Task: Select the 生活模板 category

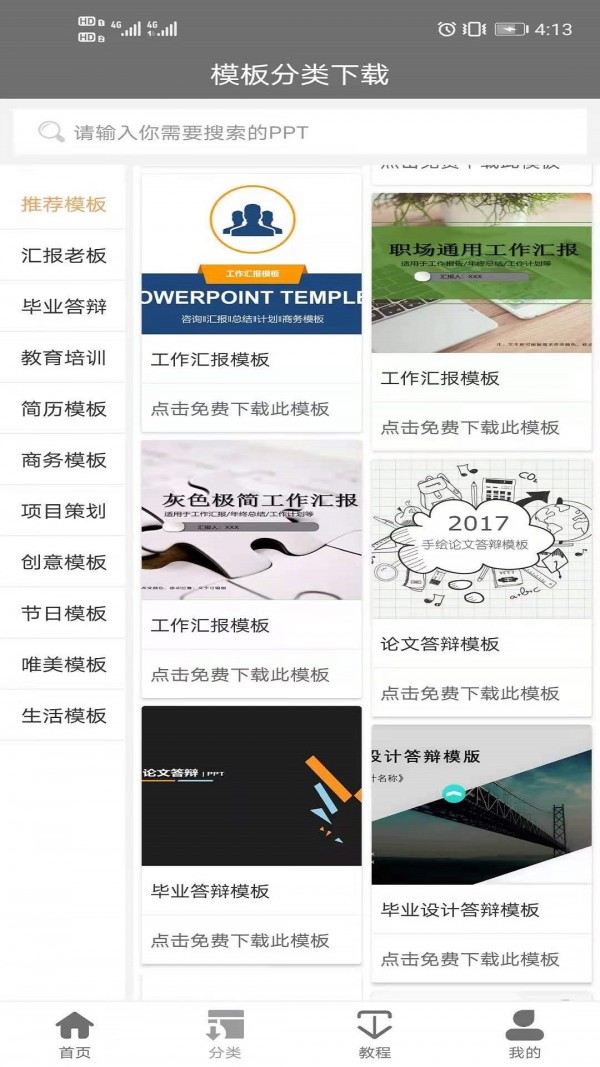Action: click(64, 715)
